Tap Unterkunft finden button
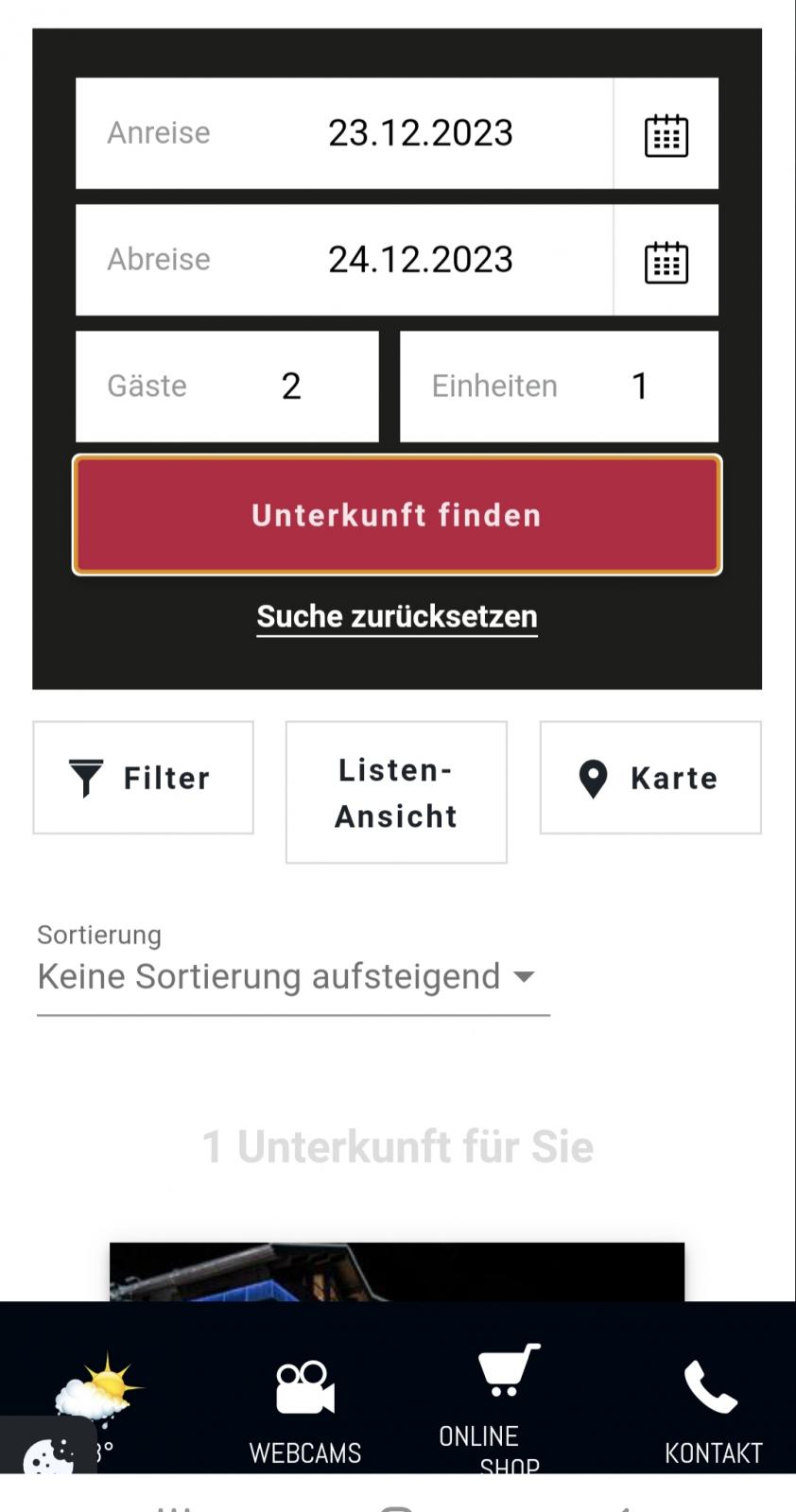 tap(397, 515)
